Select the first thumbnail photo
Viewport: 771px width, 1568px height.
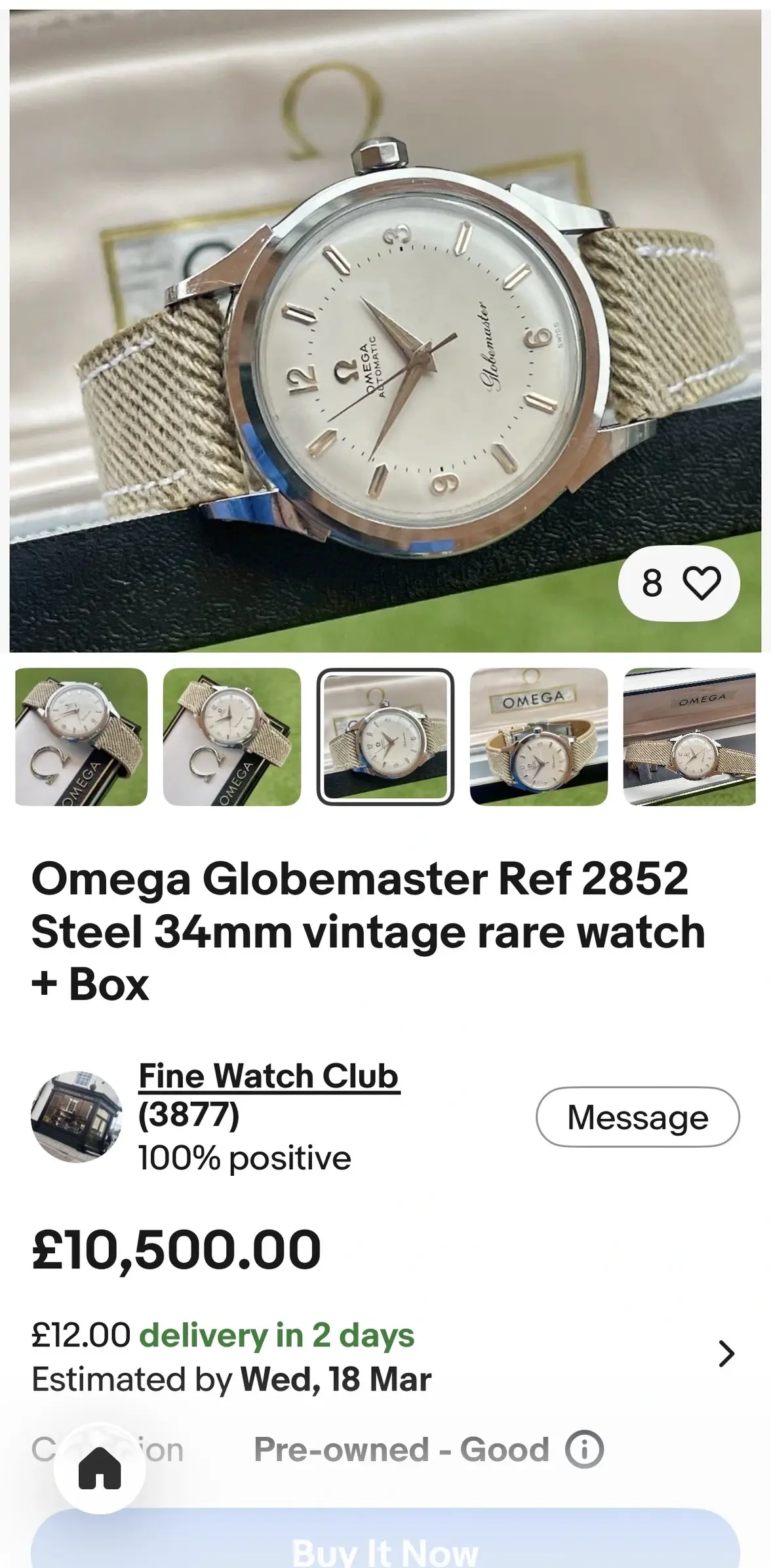(81, 736)
